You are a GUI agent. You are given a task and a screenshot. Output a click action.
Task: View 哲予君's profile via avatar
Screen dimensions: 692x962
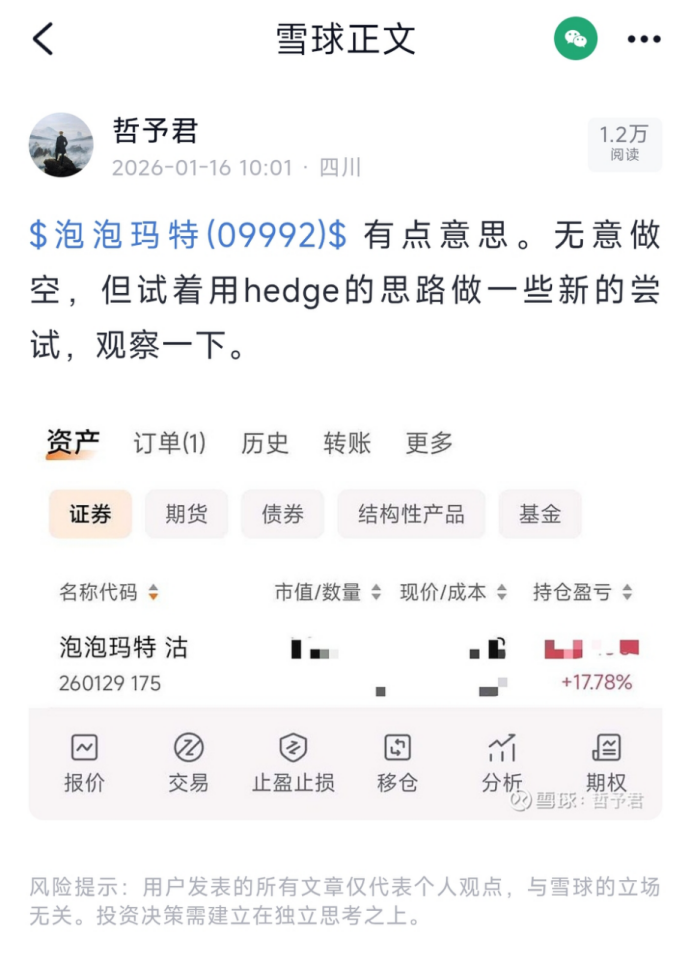point(61,145)
